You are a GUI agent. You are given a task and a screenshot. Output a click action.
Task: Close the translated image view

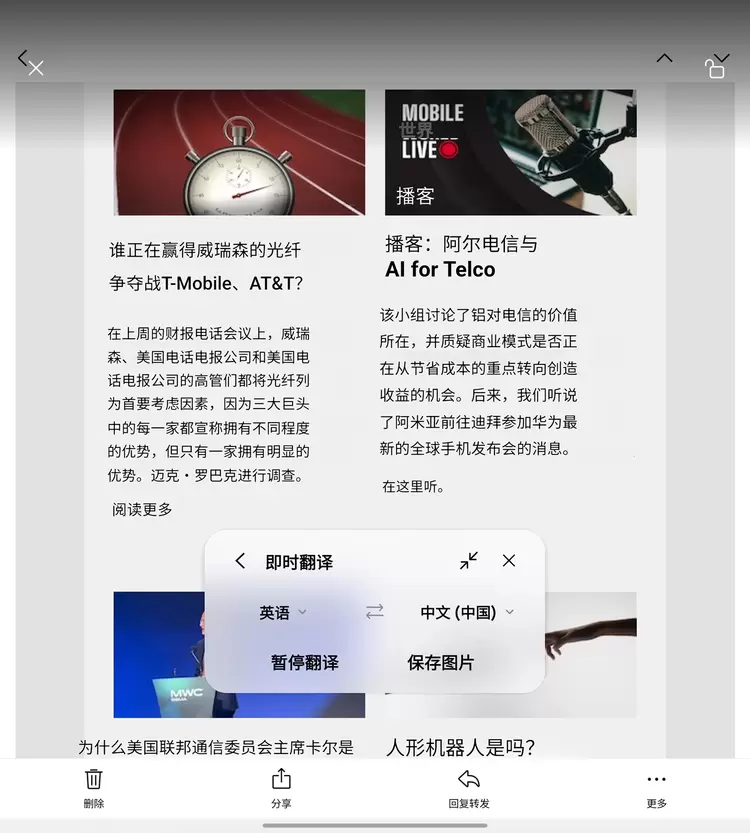36,68
